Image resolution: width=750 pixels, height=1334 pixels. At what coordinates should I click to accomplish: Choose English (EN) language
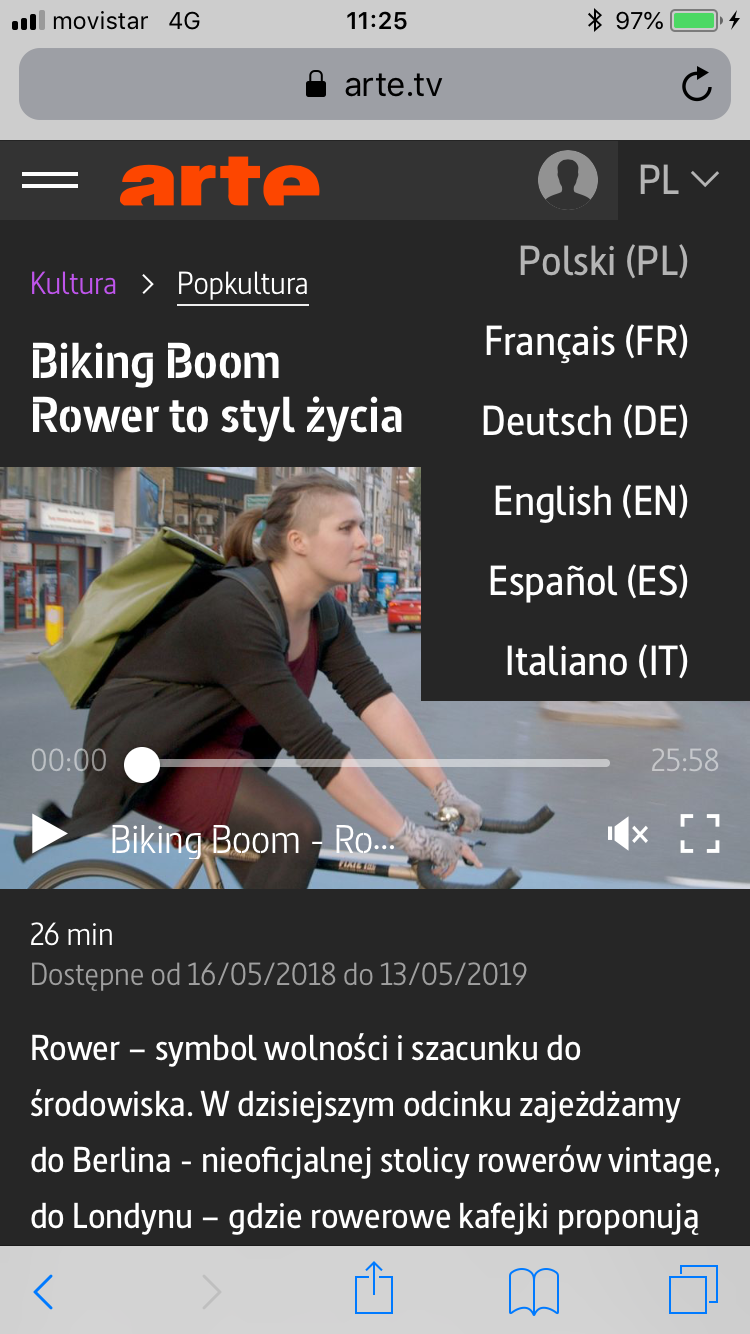click(591, 501)
